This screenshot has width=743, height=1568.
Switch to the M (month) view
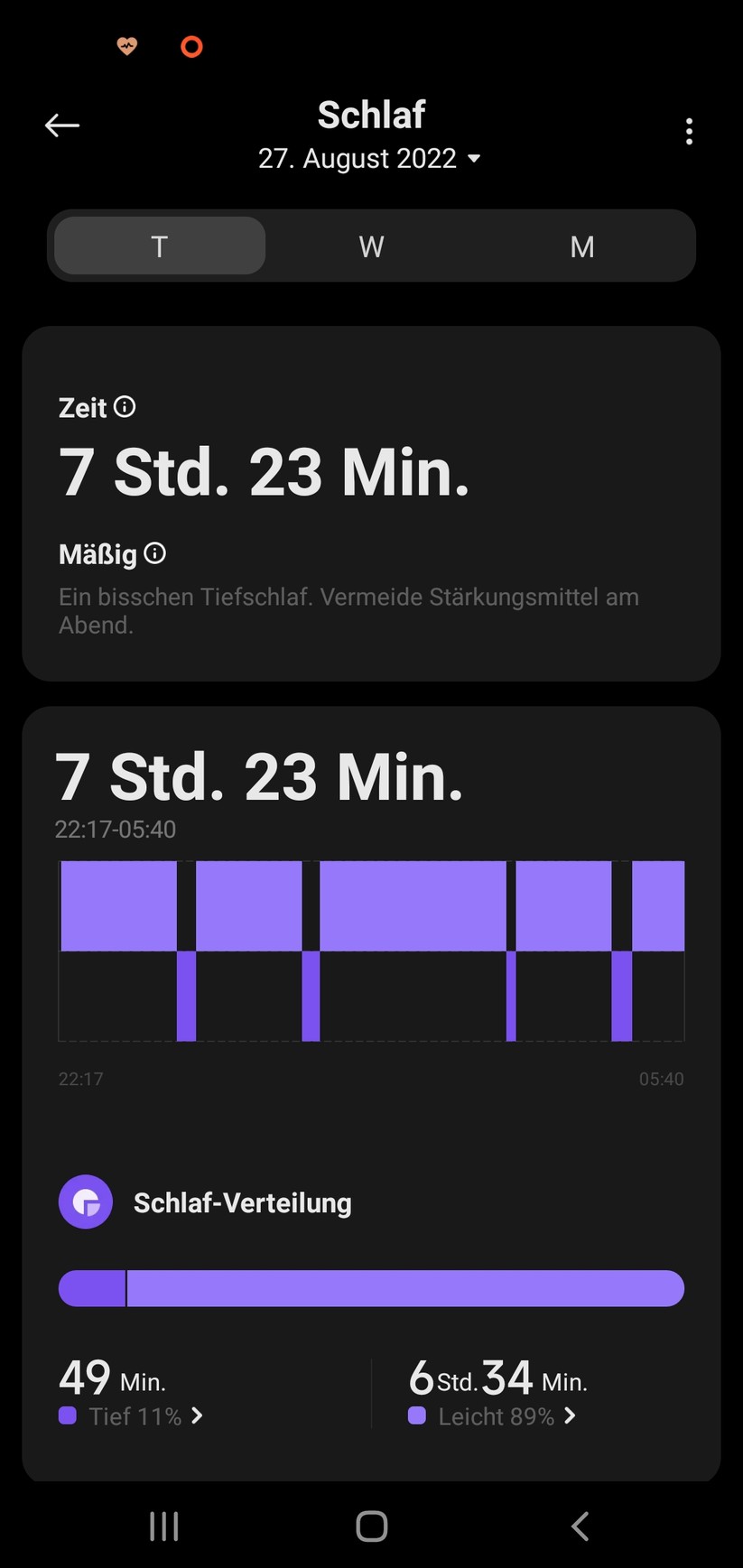582,246
